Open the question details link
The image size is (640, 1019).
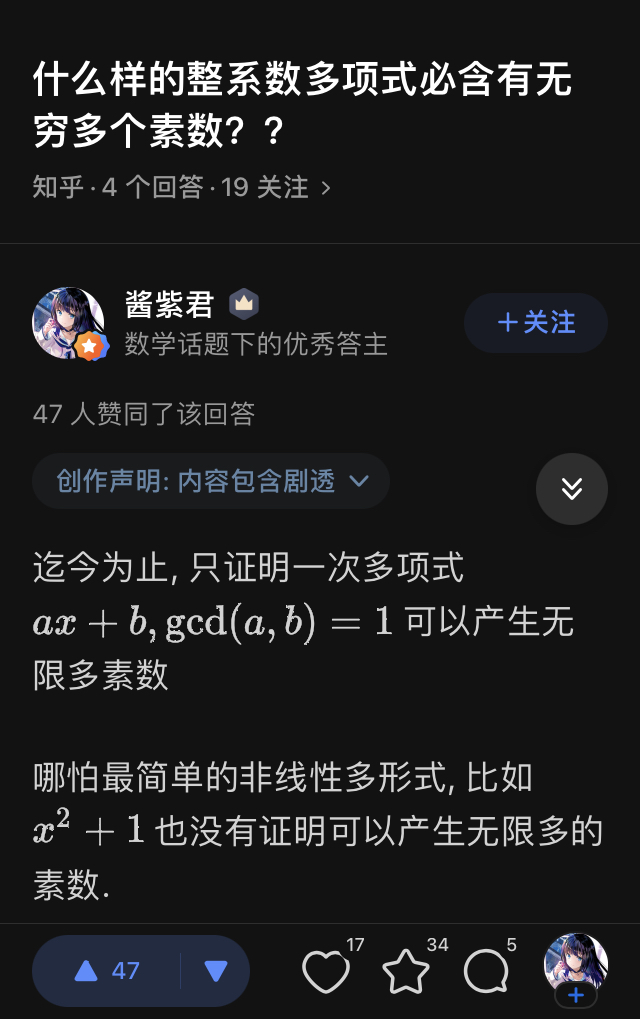click(x=182, y=187)
